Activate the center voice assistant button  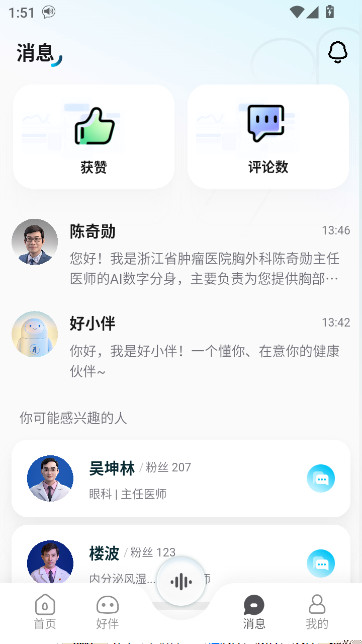181,582
